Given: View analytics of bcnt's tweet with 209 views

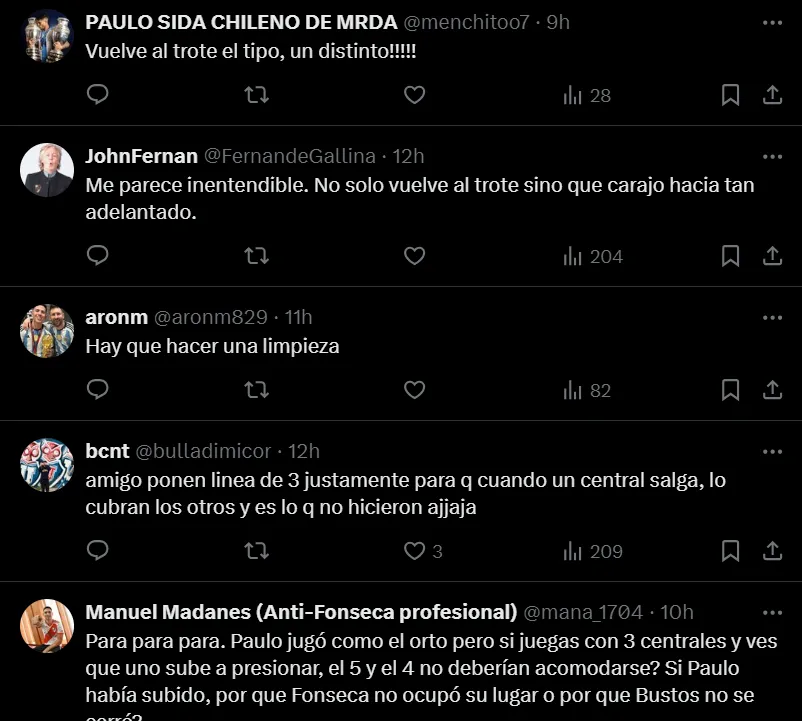Looking at the screenshot, I should click(x=592, y=551).
